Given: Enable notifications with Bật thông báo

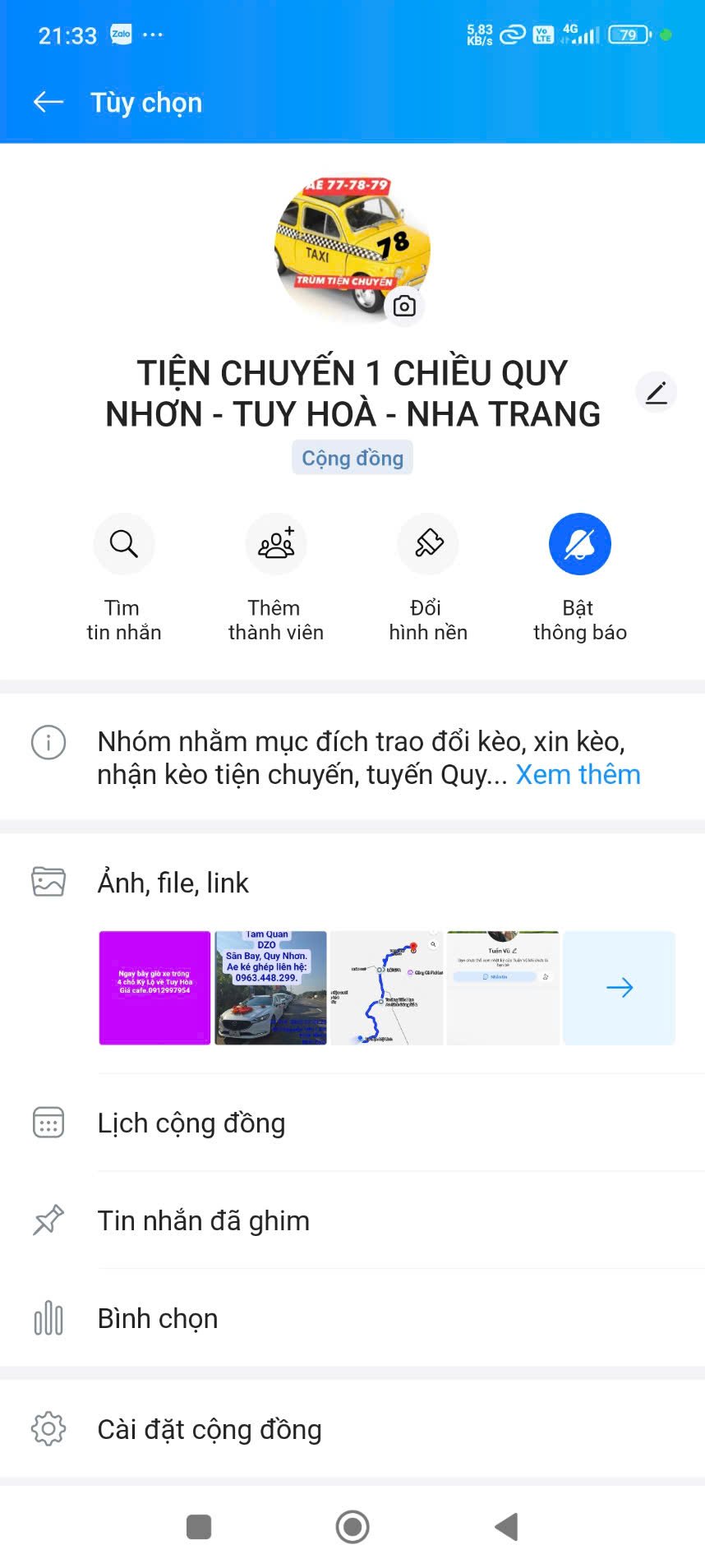Looking at the screenshot, I should [x=579, y=544].
